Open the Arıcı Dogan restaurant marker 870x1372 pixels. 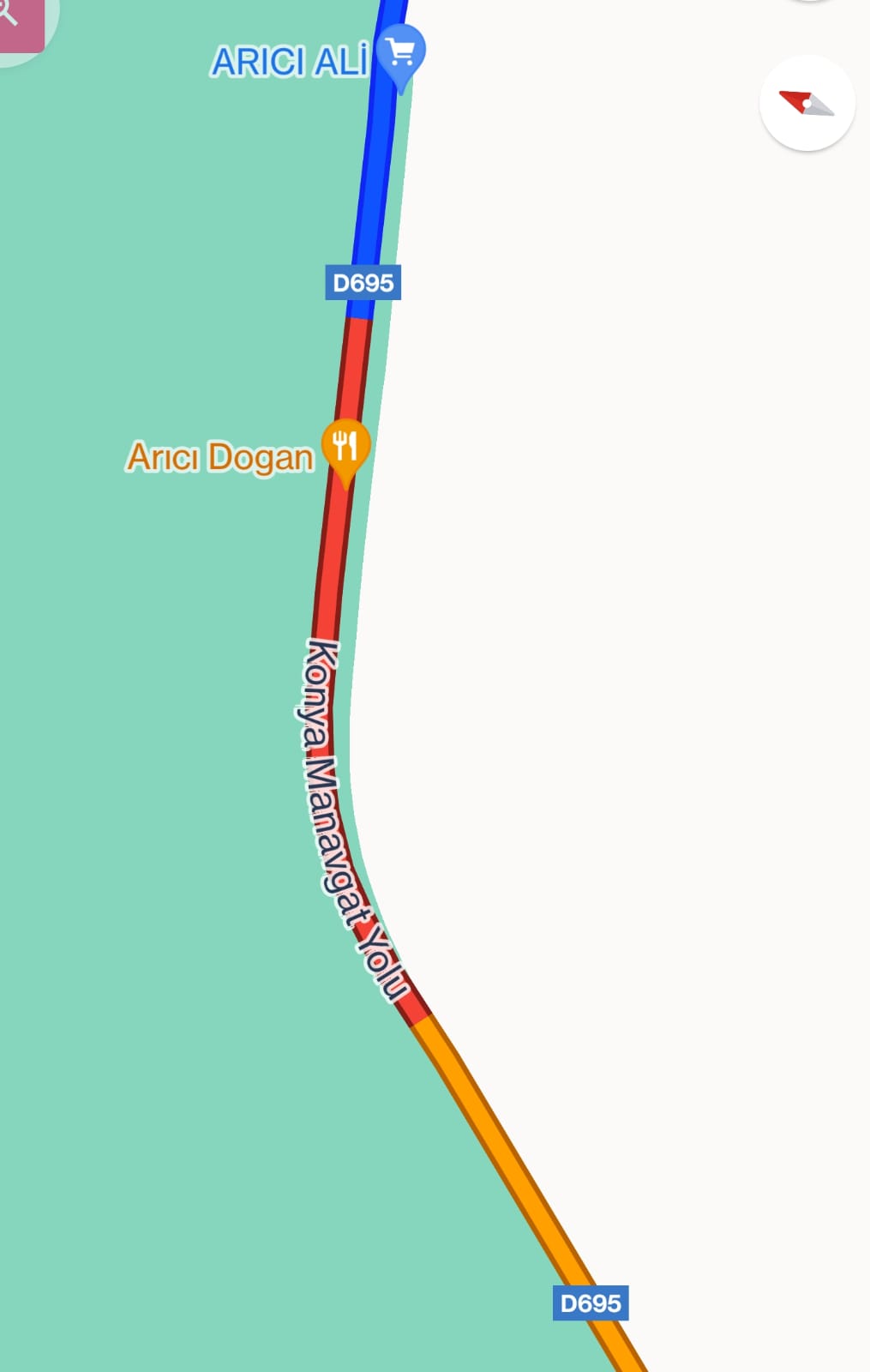coord(344,446)
